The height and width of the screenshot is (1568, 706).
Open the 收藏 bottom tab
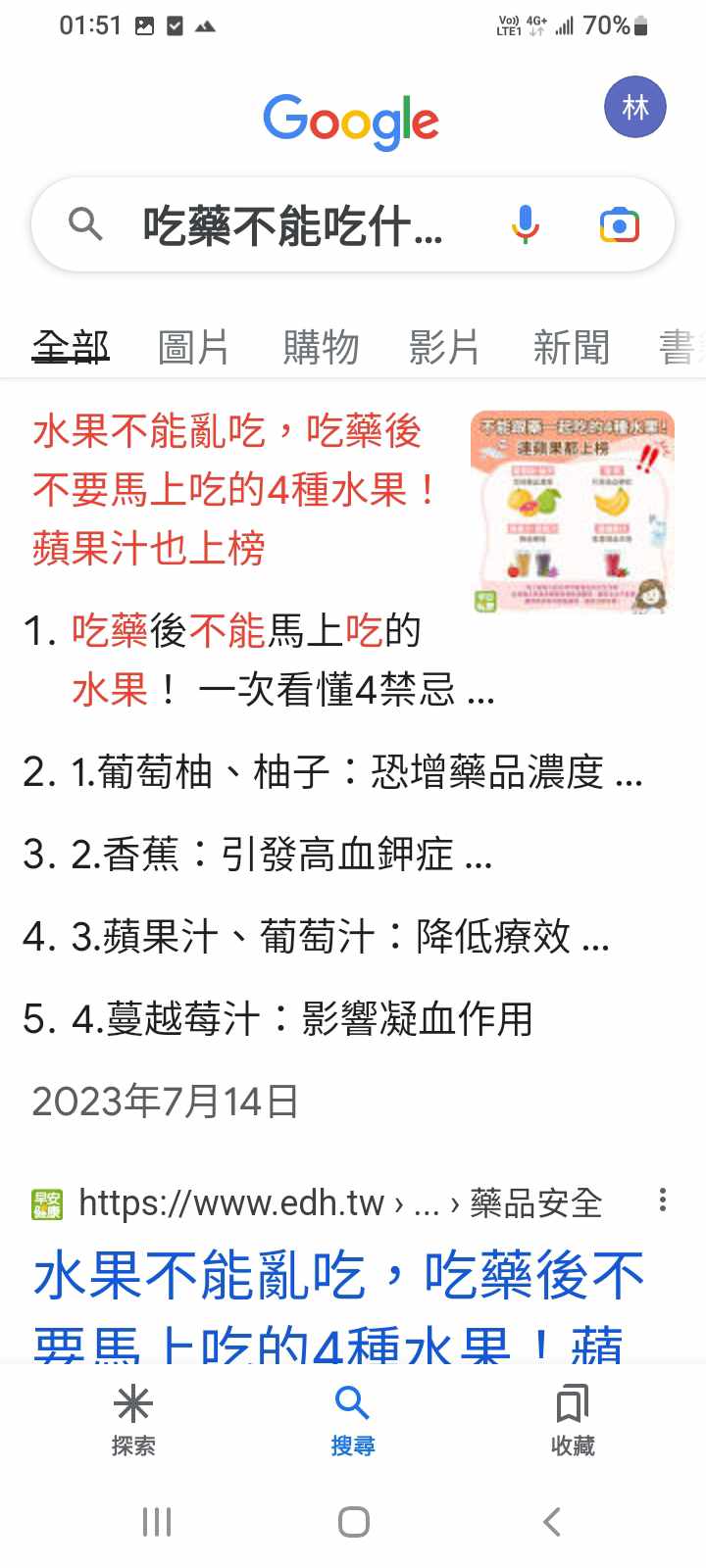point(573,1420)
